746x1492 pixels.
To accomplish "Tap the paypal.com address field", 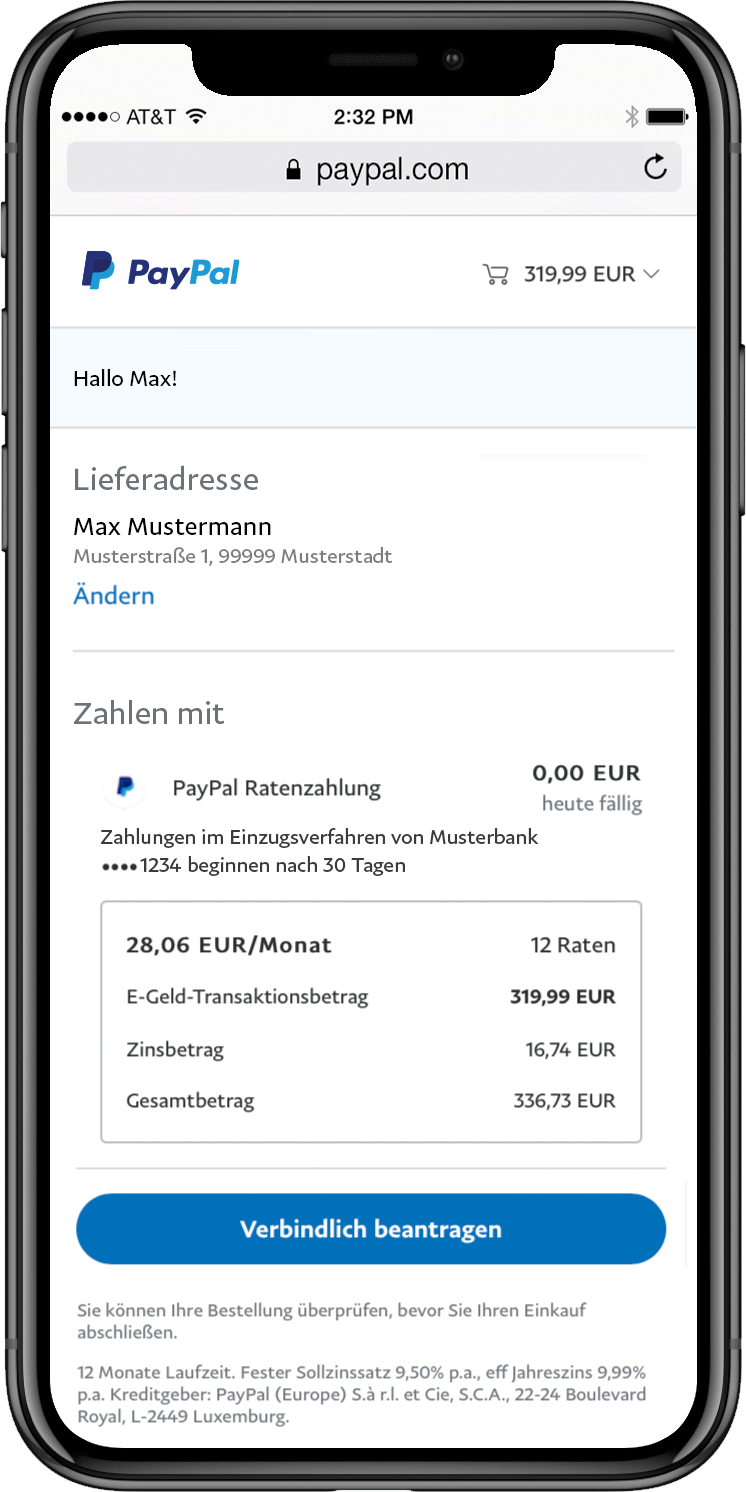I will coord(378,169).
